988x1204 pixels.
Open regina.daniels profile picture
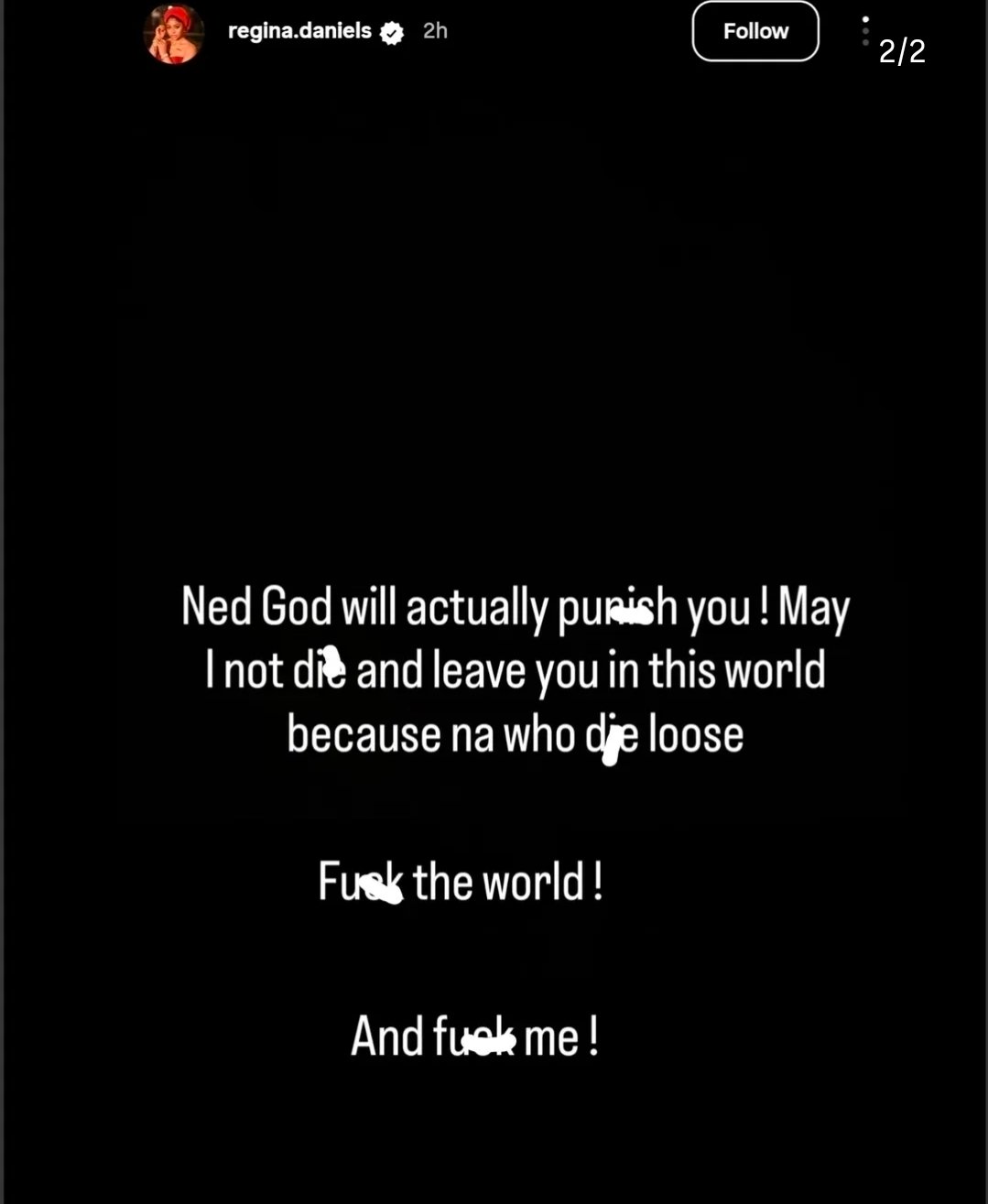tap(174, 35)
